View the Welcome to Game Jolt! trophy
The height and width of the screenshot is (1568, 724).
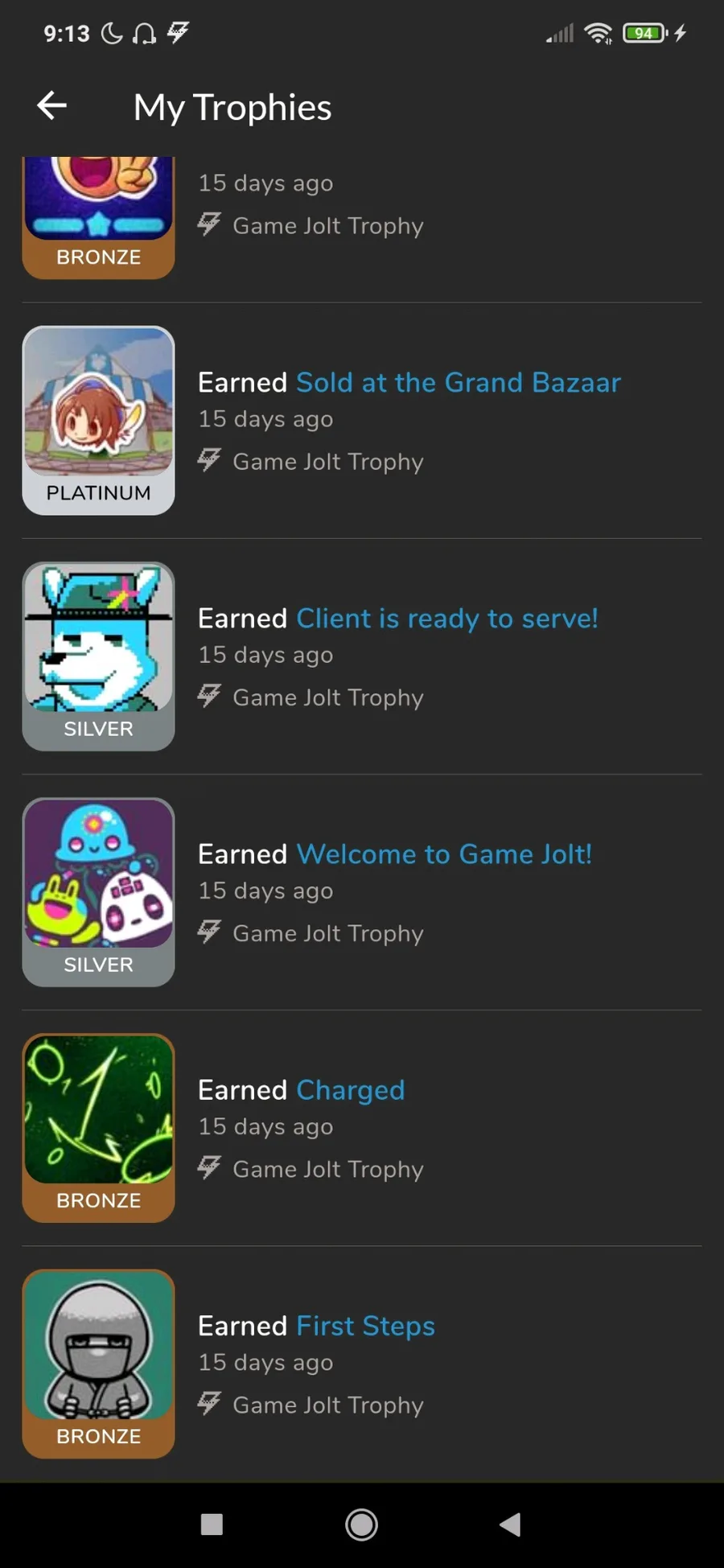444,854
